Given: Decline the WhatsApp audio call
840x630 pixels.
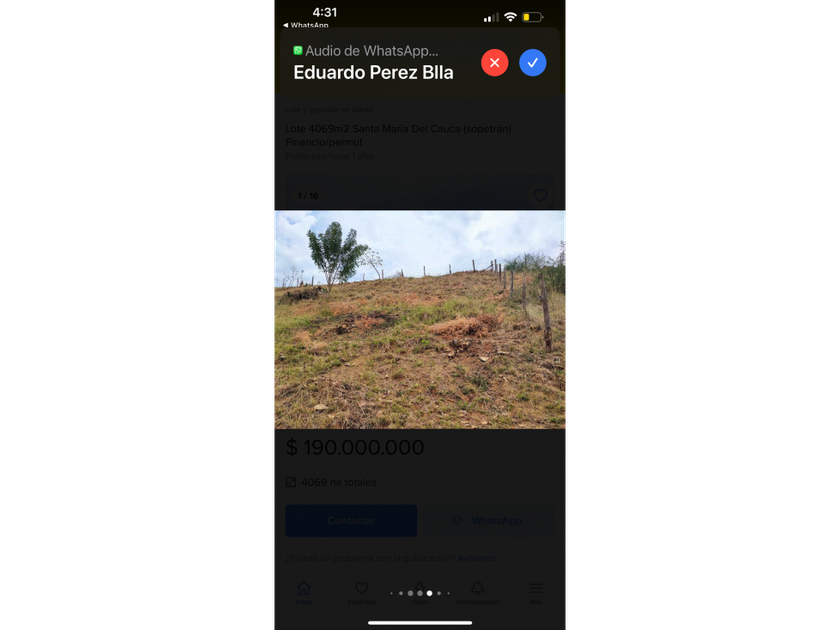Looking at the screenshot, I should pos(494,62).
